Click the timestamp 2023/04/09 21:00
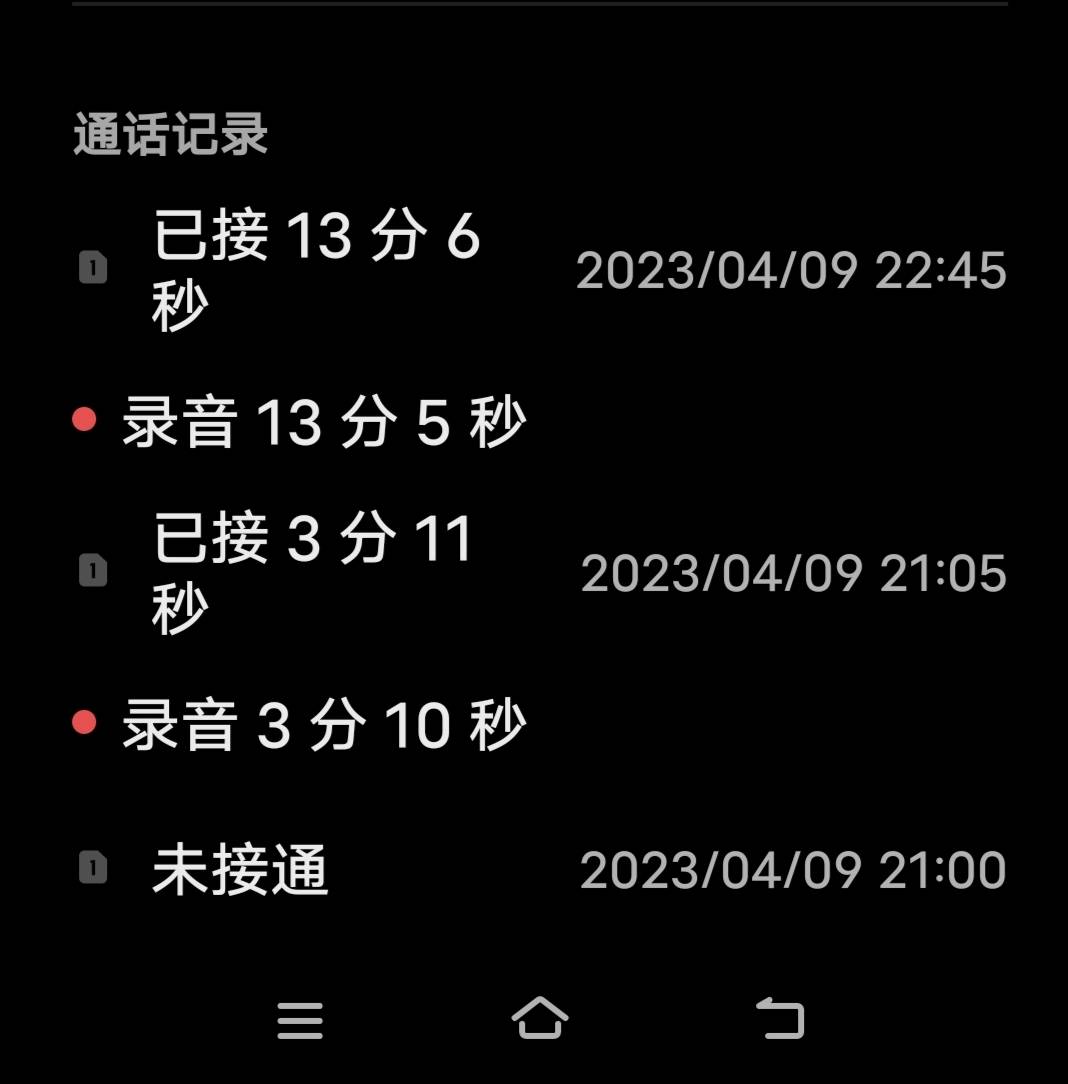 (x=791, y=869)
